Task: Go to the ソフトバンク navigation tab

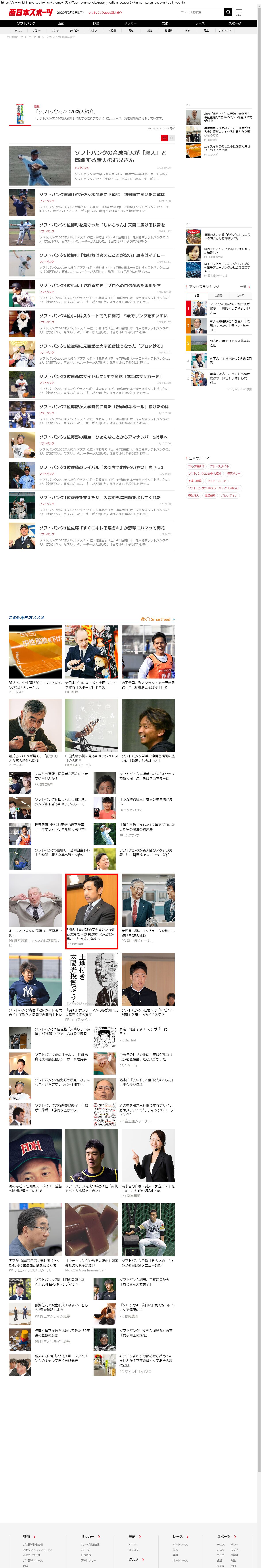Action: (x=26, y=24)
